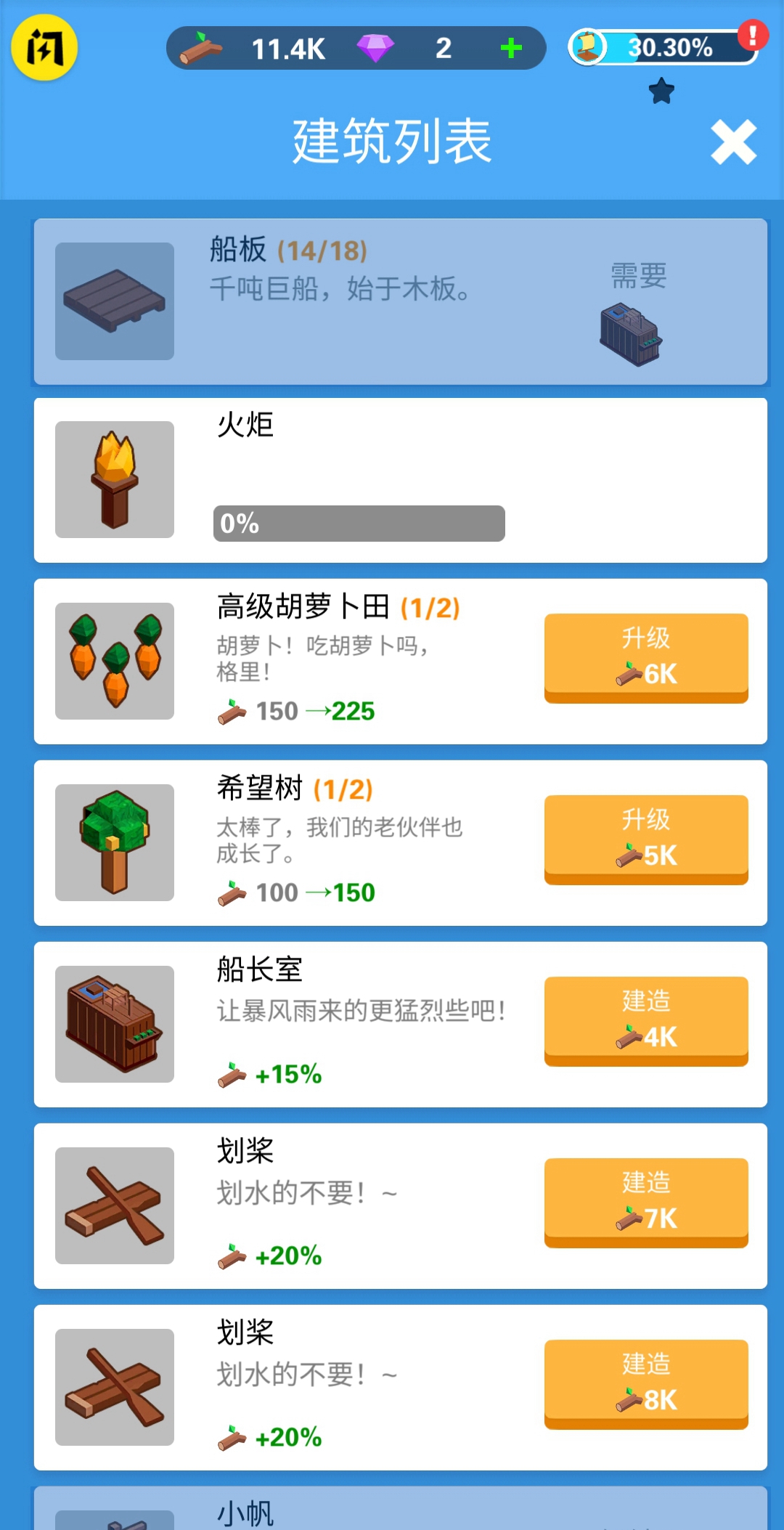The height and width of the screenshot is (1530, 784).
Task: Select the 船长室 cabin icon
Action: point(114,1024)
